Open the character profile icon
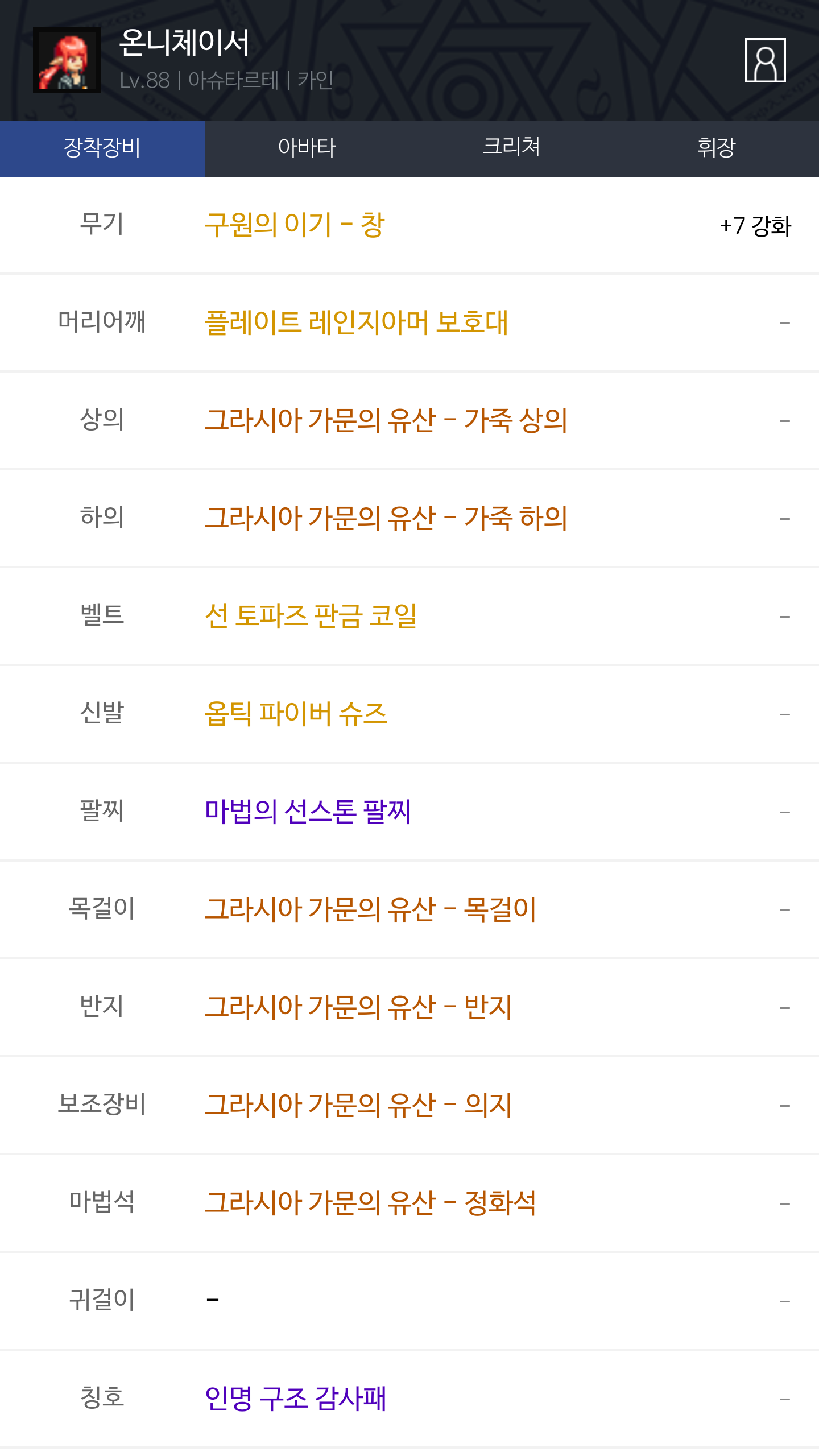819x1456 pixels. click(x=765, y=60)
